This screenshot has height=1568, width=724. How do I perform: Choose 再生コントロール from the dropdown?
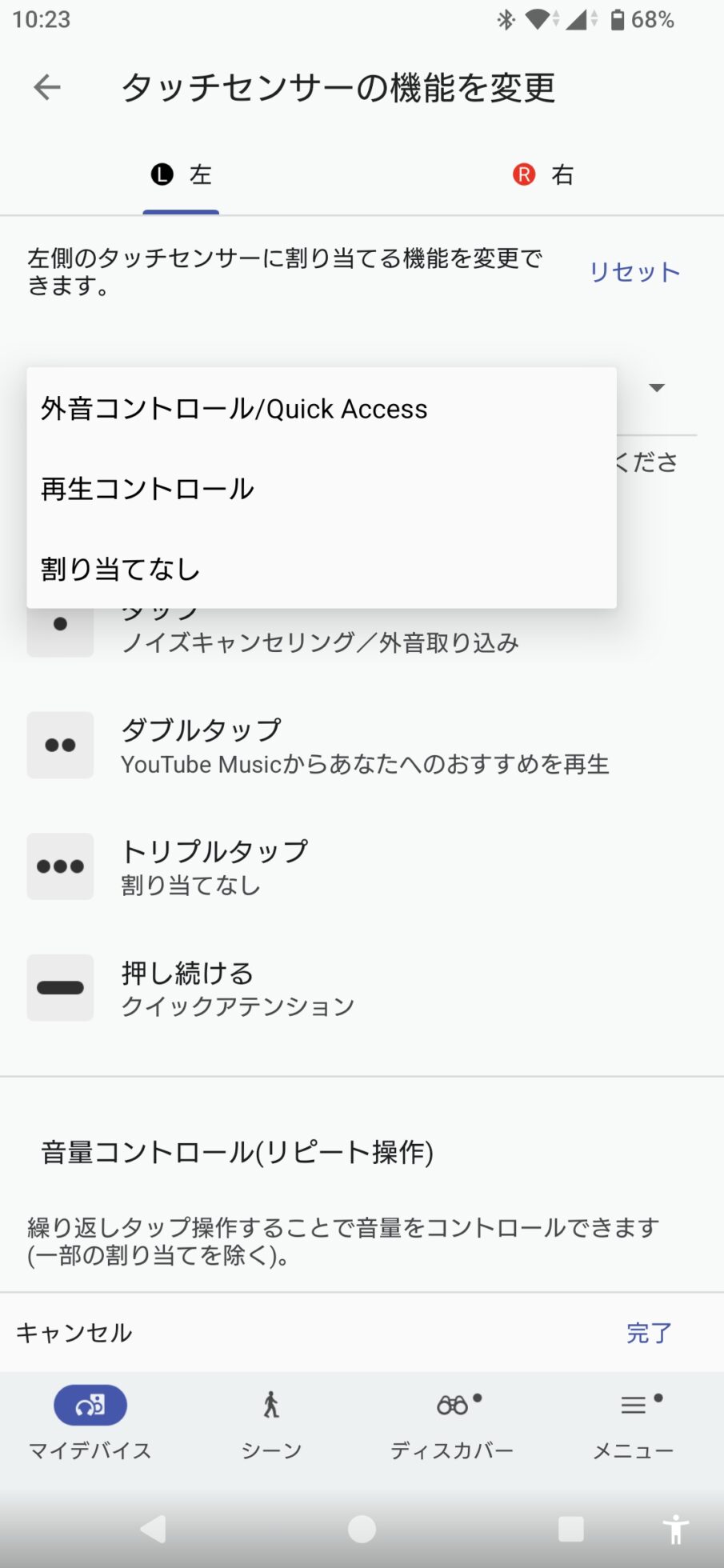coord(148,489)
